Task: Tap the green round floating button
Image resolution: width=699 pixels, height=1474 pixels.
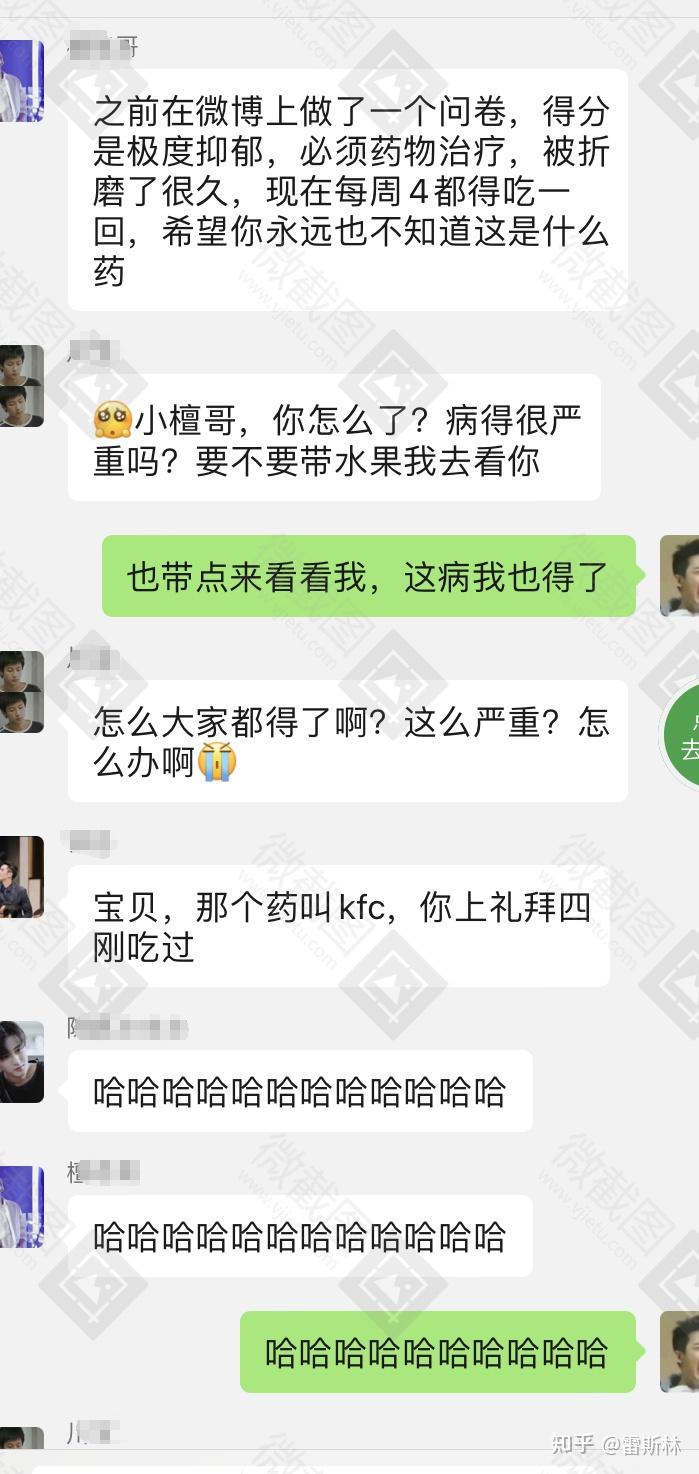Action: tap(685, 735)
